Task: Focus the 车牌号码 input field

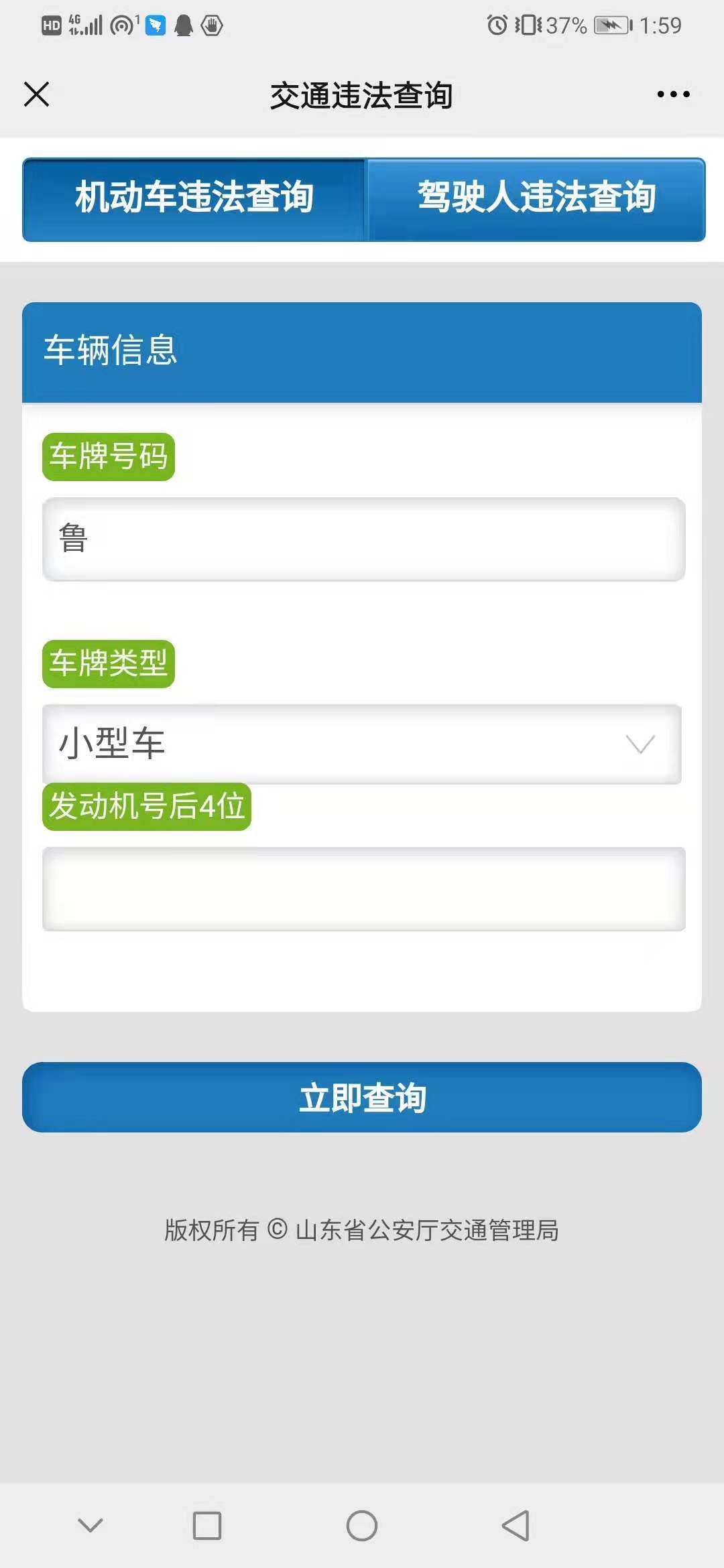Action: tap(363, 539)
